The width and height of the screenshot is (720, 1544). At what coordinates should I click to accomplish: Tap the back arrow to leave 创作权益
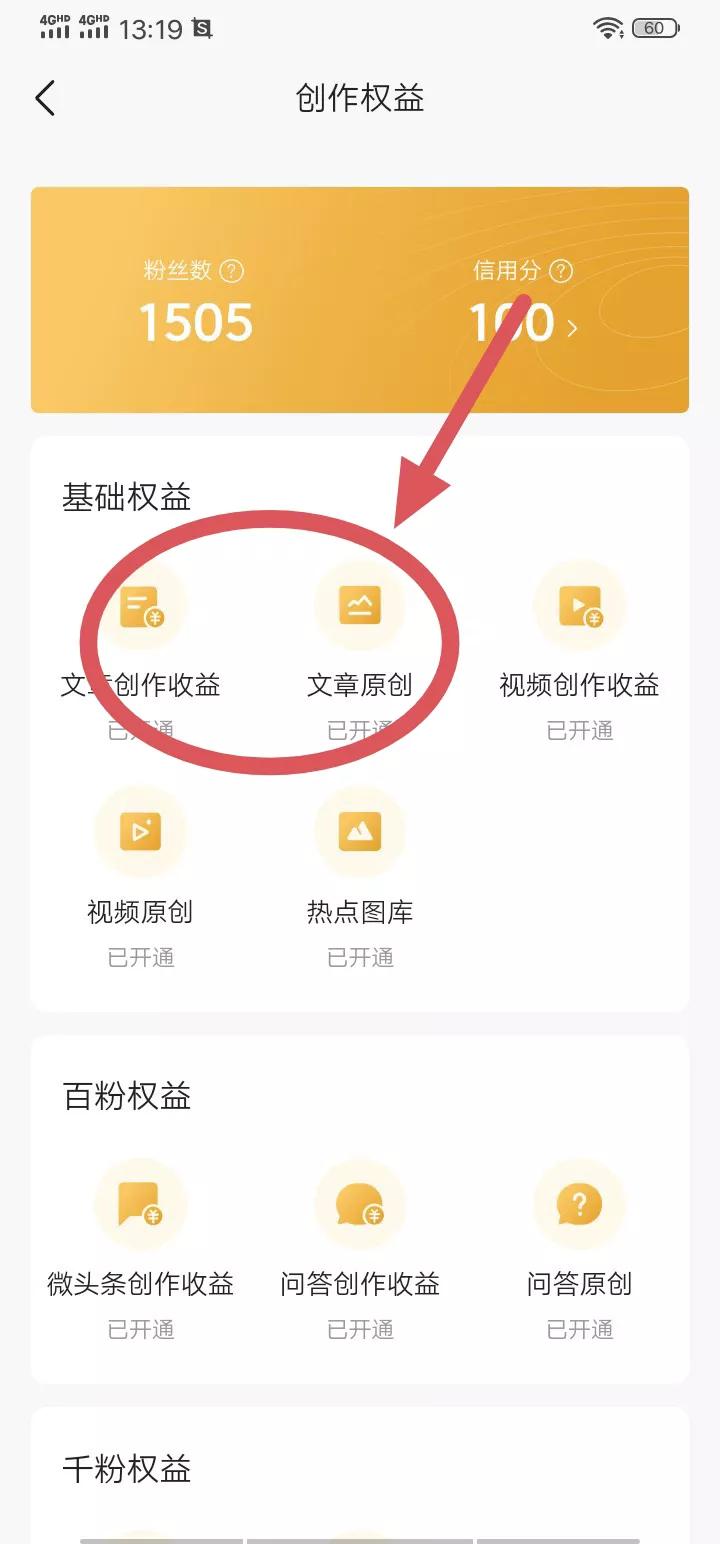[x=44, y=98]
